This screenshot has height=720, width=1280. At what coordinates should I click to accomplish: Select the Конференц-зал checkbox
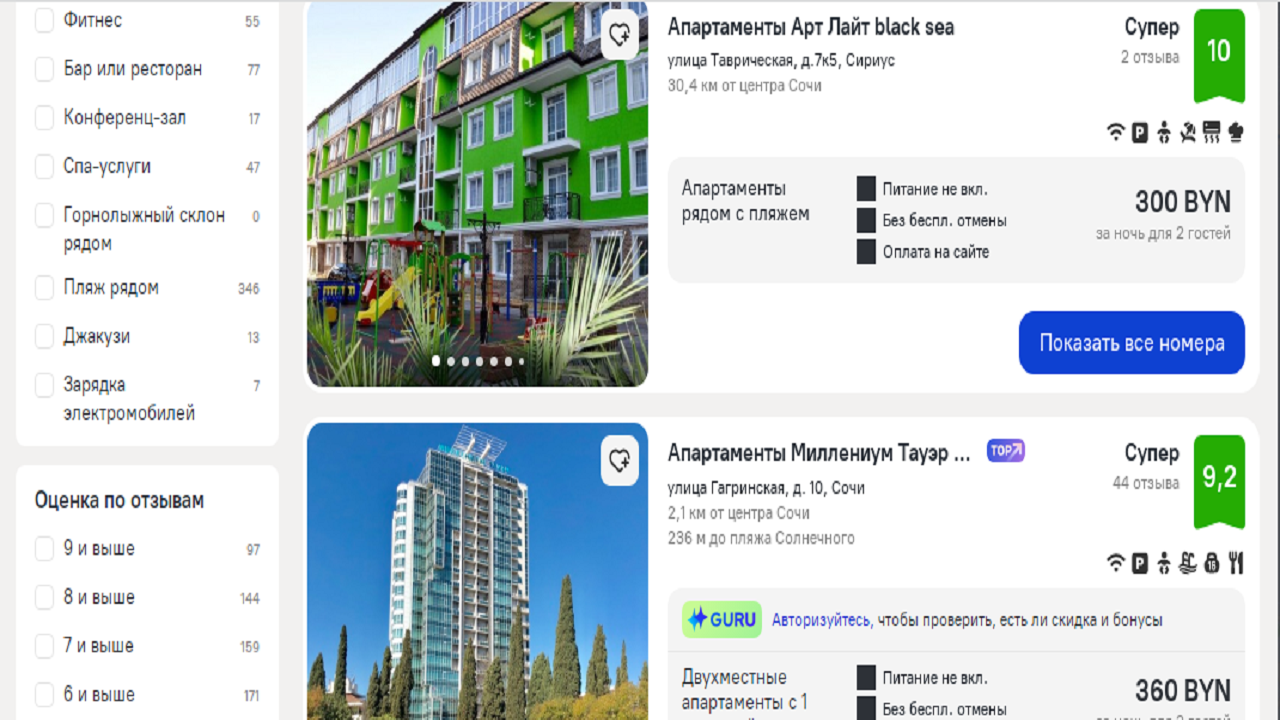[x=44, y=118]
